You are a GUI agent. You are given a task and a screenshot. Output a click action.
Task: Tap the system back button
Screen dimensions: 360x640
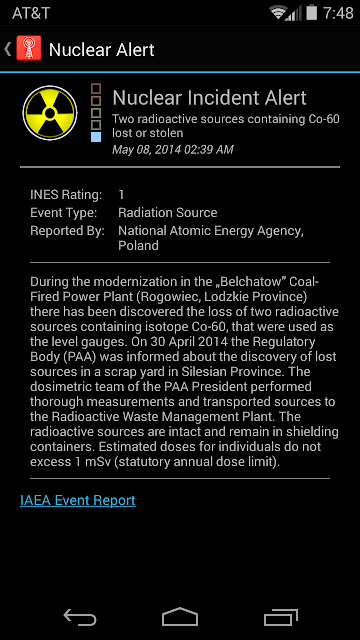80,618
